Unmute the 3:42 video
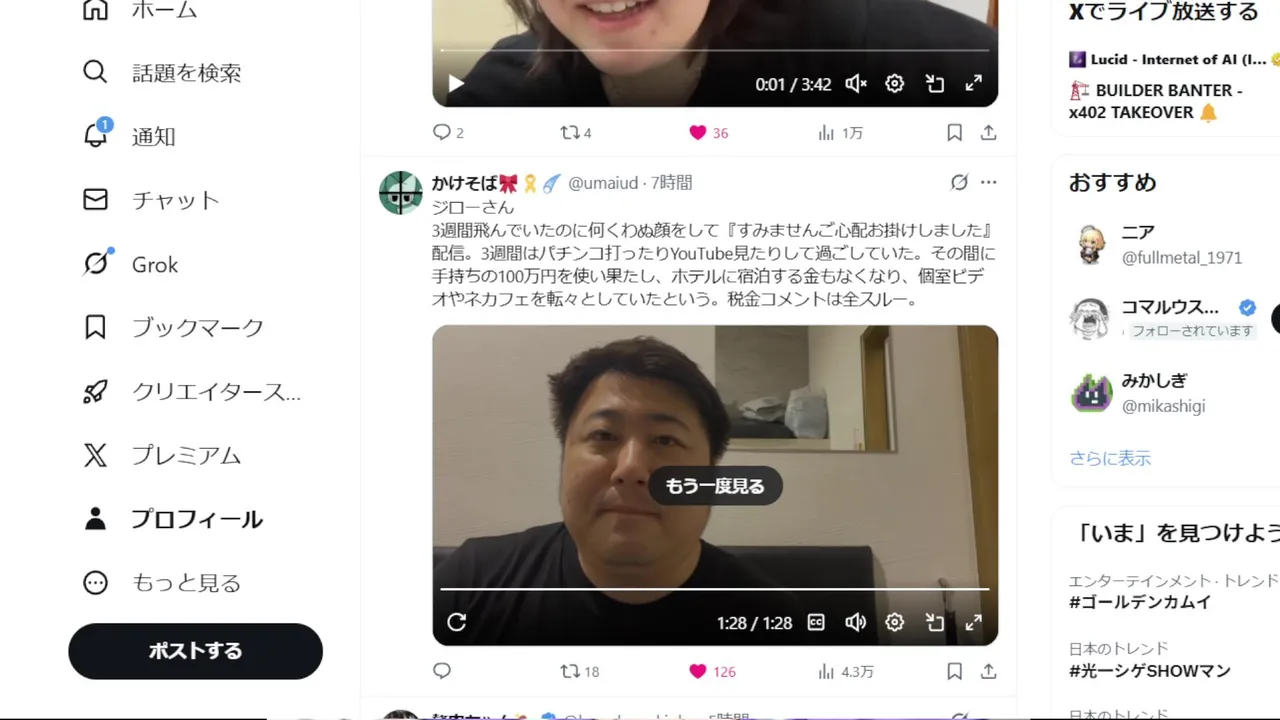1280x720 pixels. [x=855, y=84]
